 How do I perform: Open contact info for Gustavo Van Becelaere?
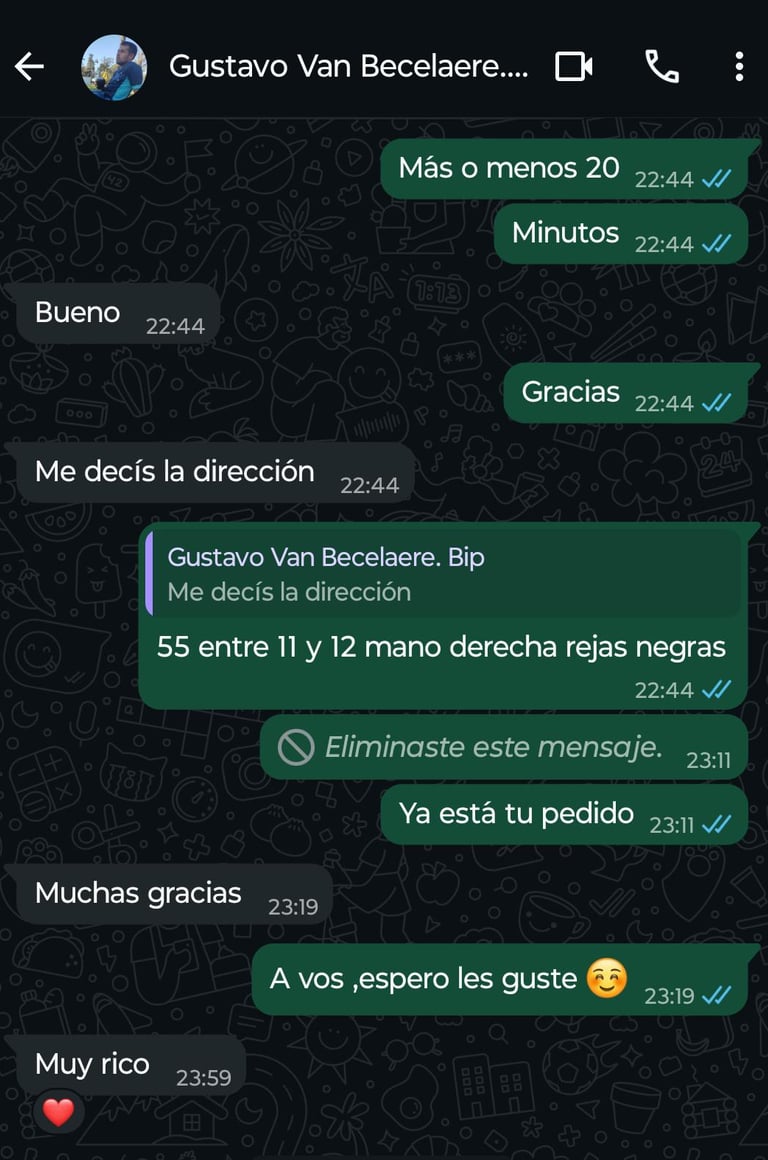click(348, 67)
